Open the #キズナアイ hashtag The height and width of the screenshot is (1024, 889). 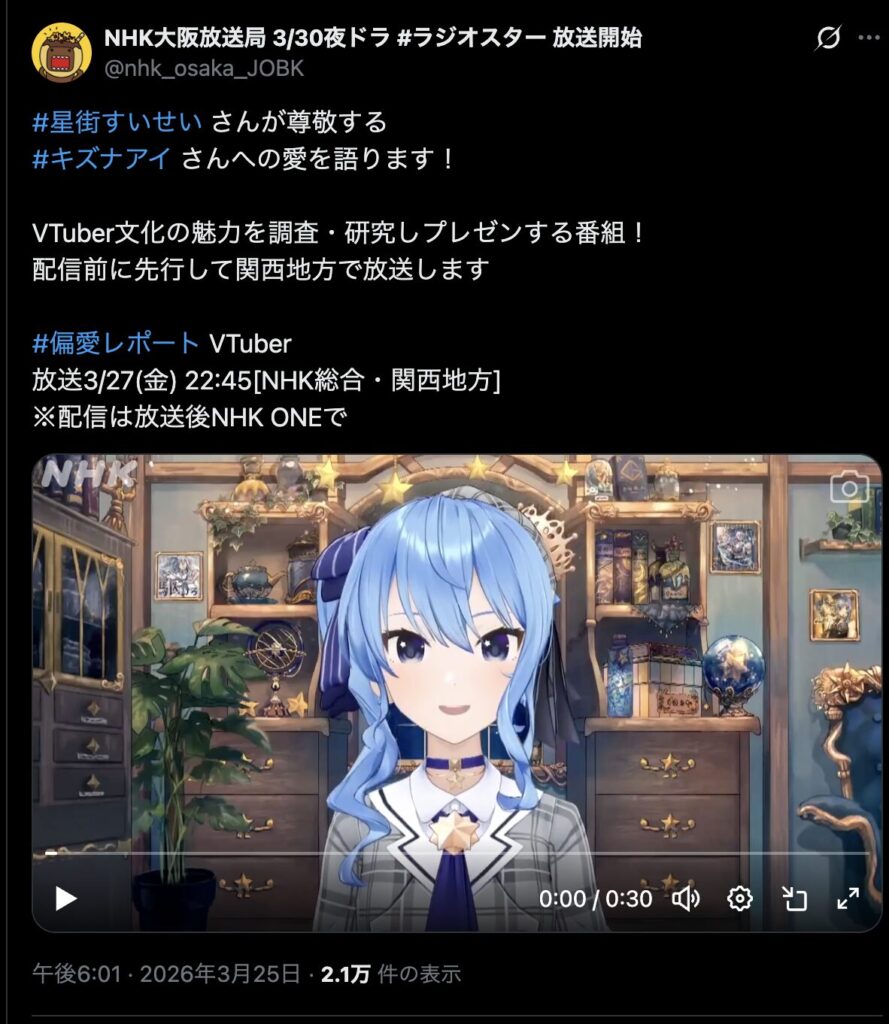coord(104,158)
